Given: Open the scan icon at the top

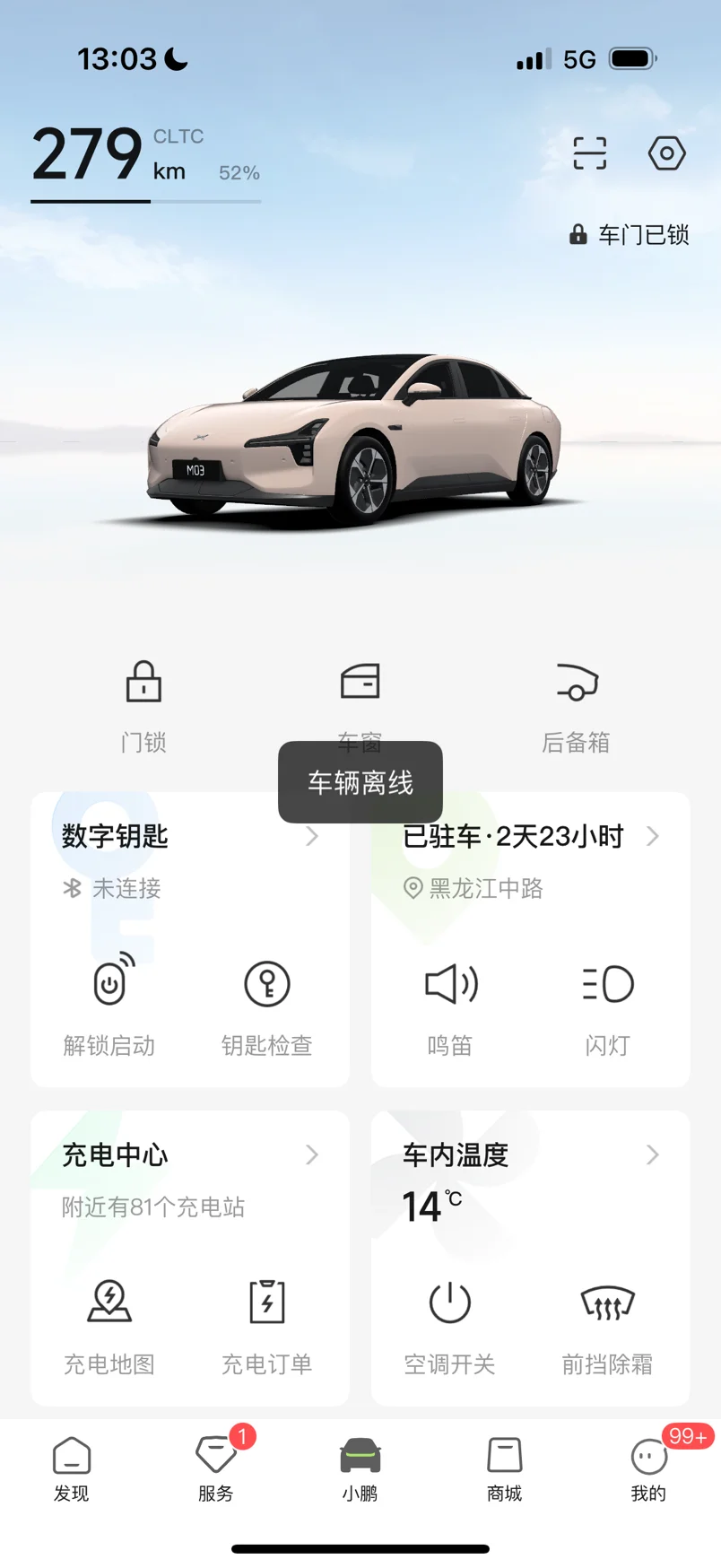Looking at the screenshot, I should coord(589,153).
